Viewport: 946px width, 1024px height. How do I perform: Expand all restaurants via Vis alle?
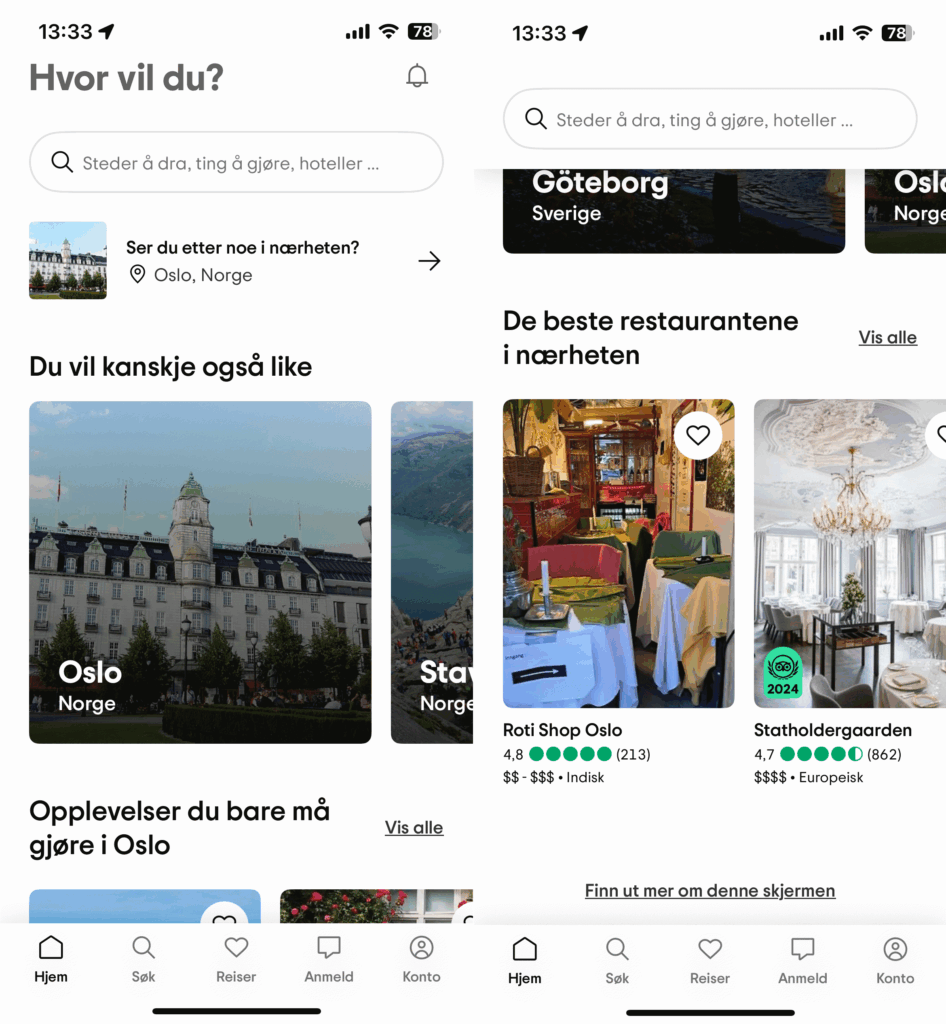coord(887,337)
